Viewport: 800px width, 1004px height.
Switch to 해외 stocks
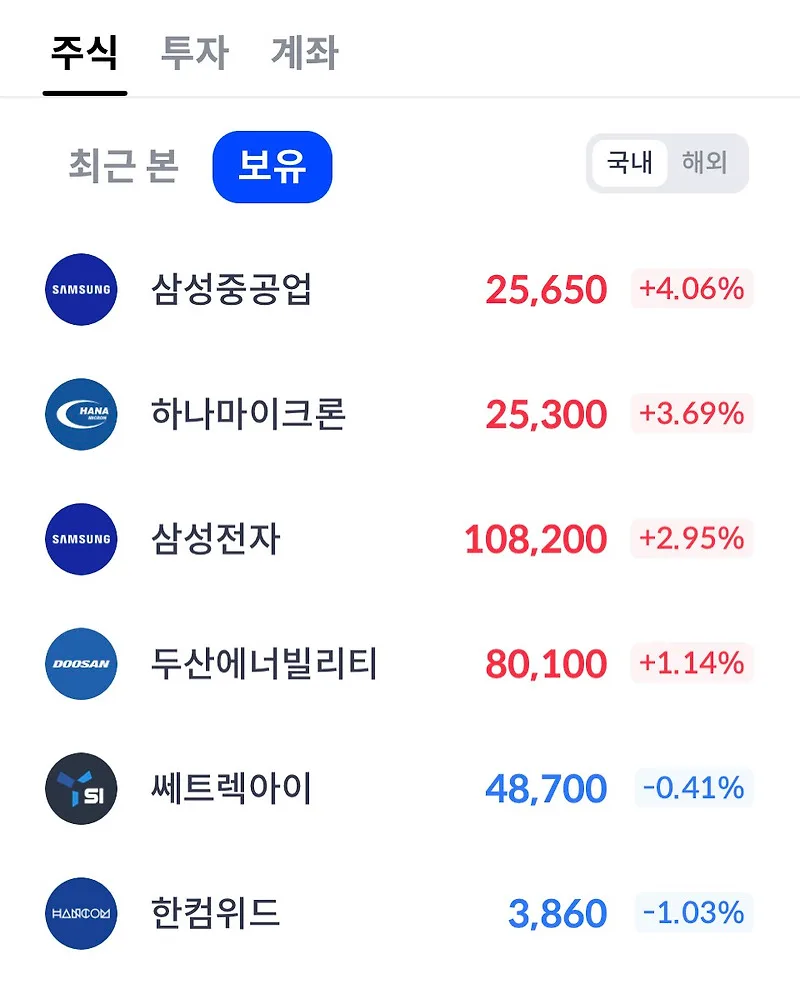click(x=705, y=163)
